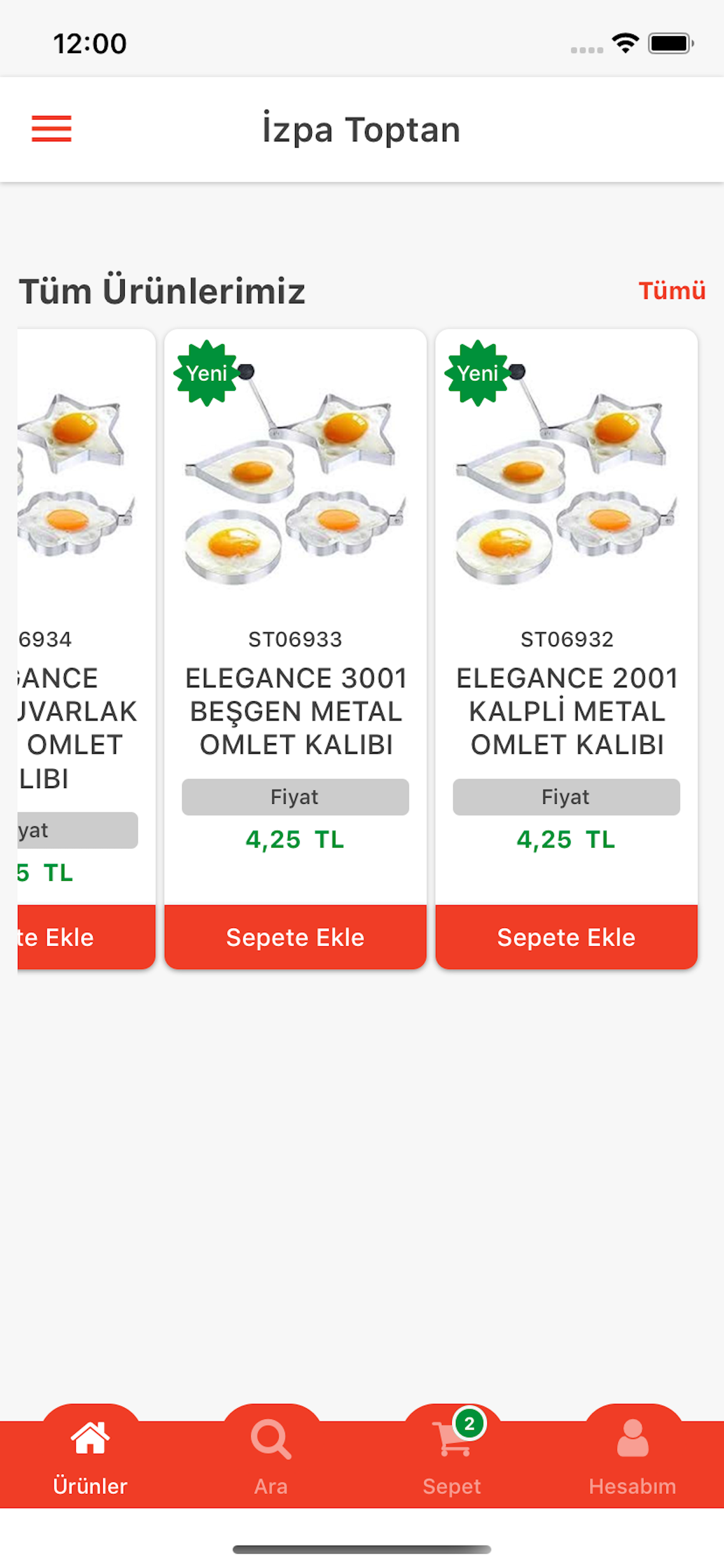This screenshot has height=1568, width=724.
Task: View all products via Tümü link
Action: [x=671, y=291]
